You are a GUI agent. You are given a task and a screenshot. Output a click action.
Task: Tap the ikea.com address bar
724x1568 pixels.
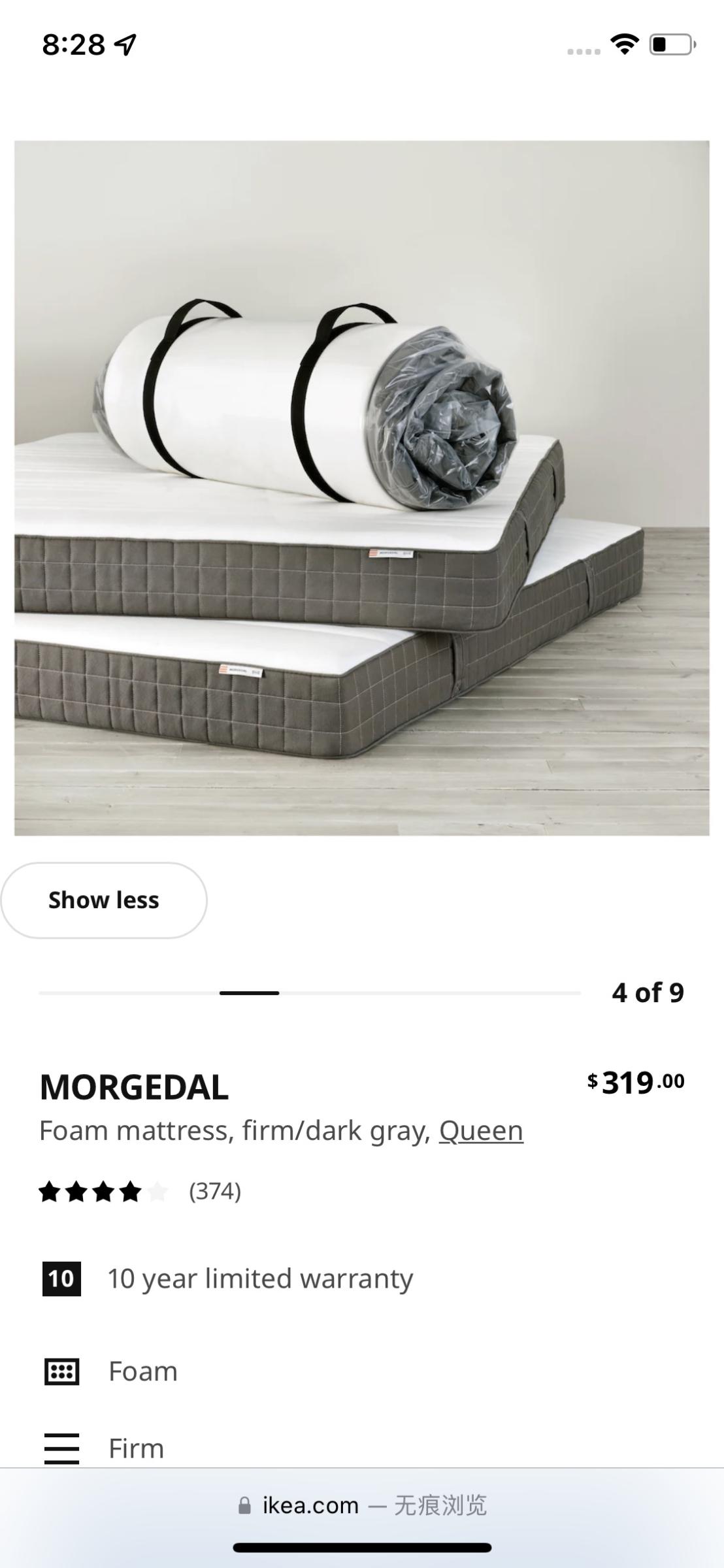[362, 1505]
